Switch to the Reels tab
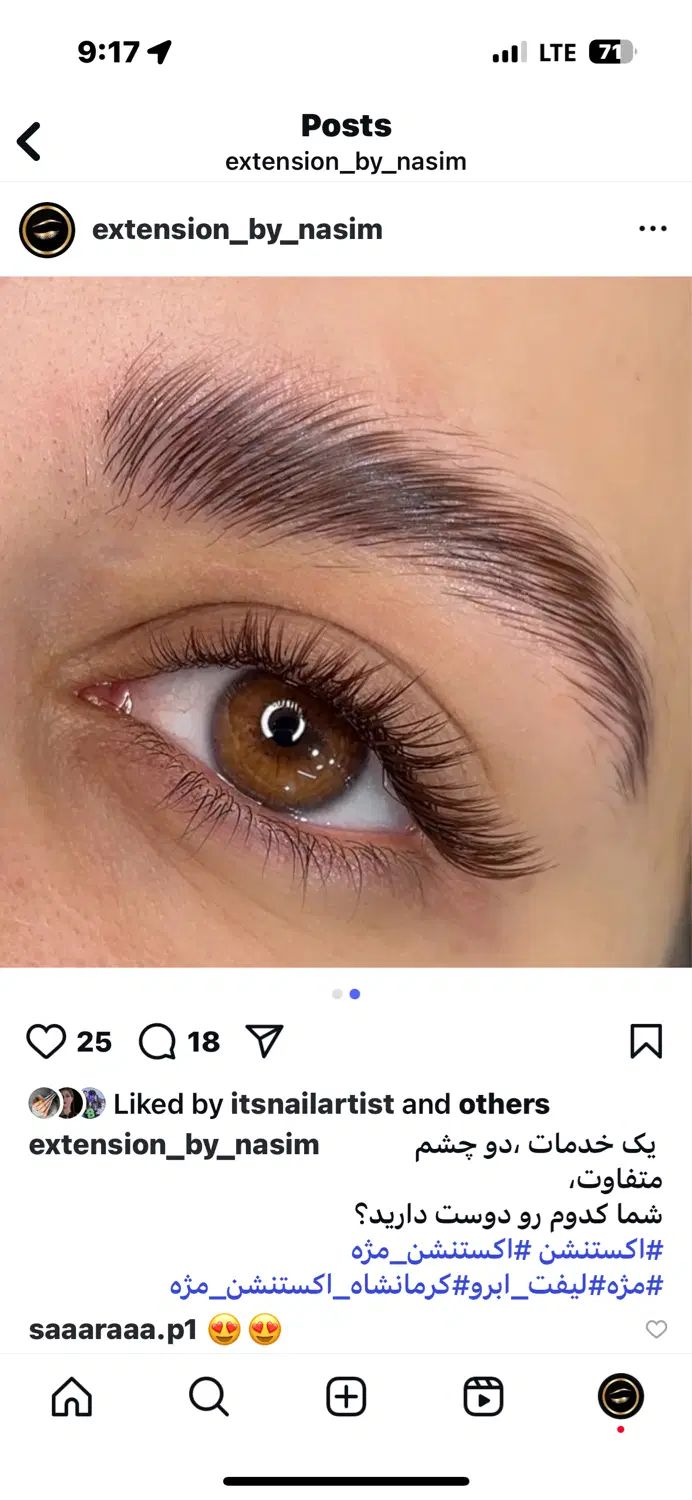The height and width of the screenshot is (1500, 692). [483, 1397]
